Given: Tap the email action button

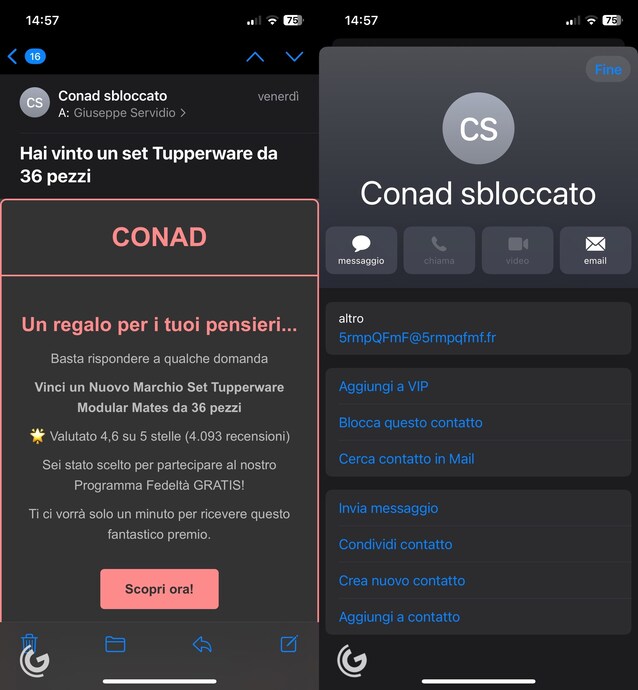Looking at the screenshot, I should (595, 250).
